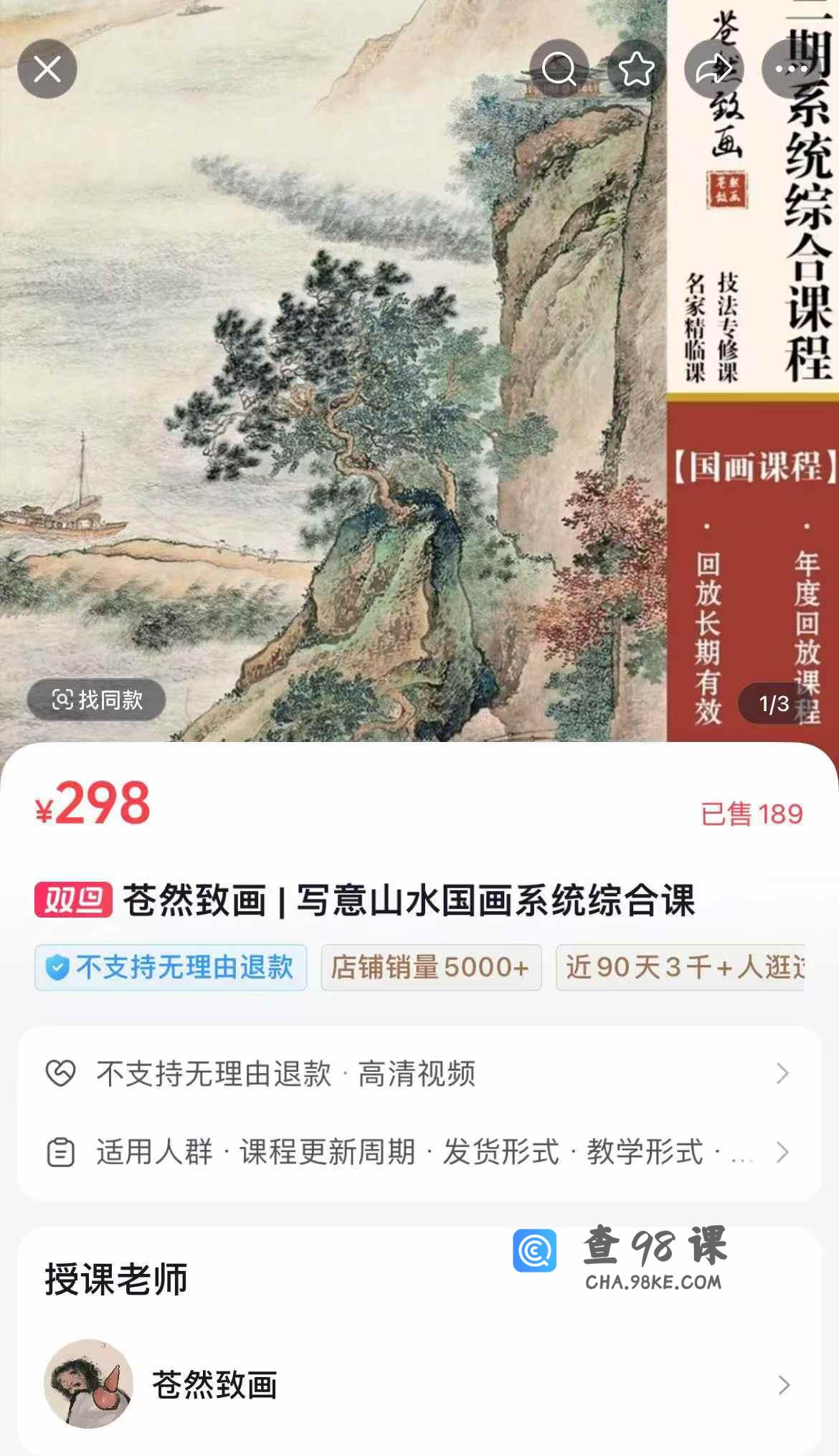Close the product detail page
The width and height of the screenshot is (839, 1456).
pos(47,69)
